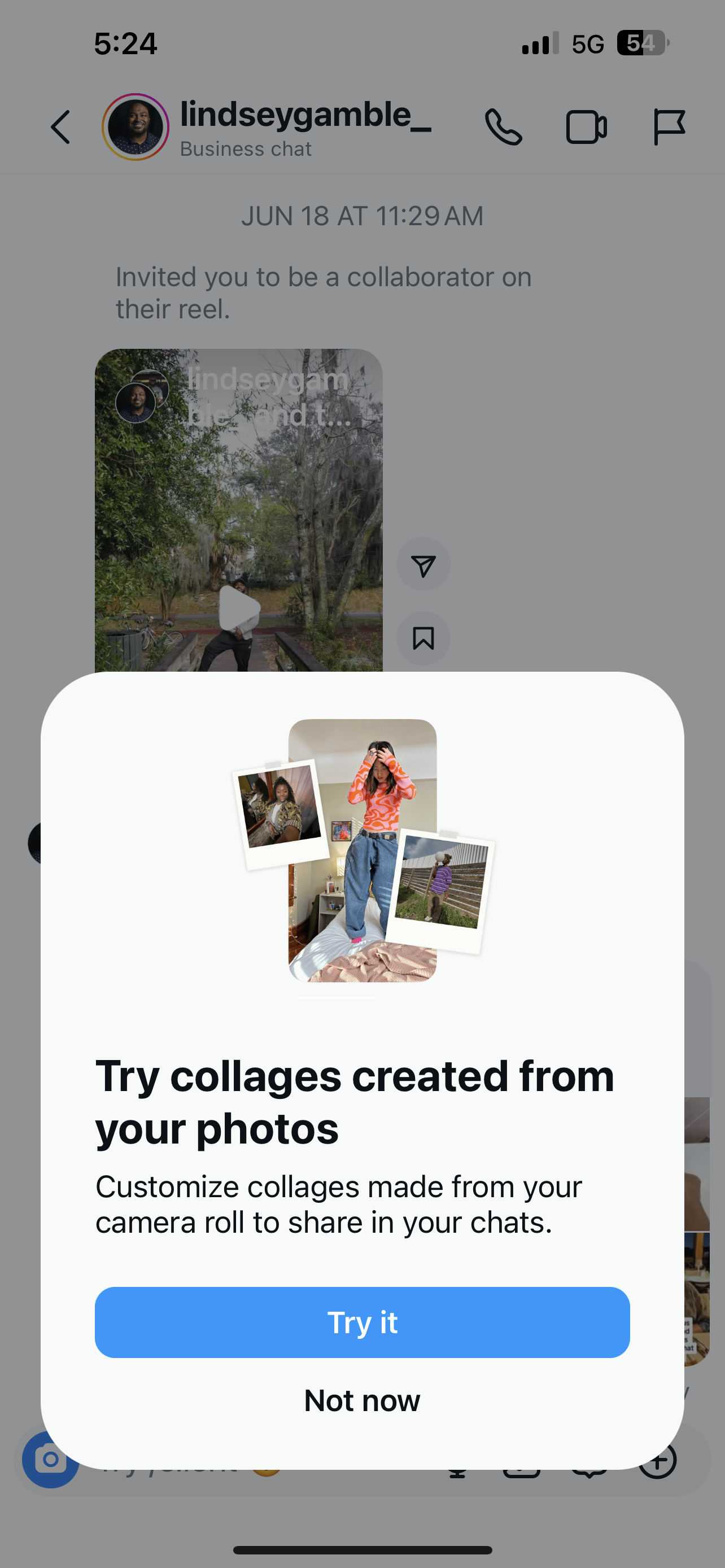Forward the reel using the paper-plane icon
725x1568 pixels.
[423, 565]
